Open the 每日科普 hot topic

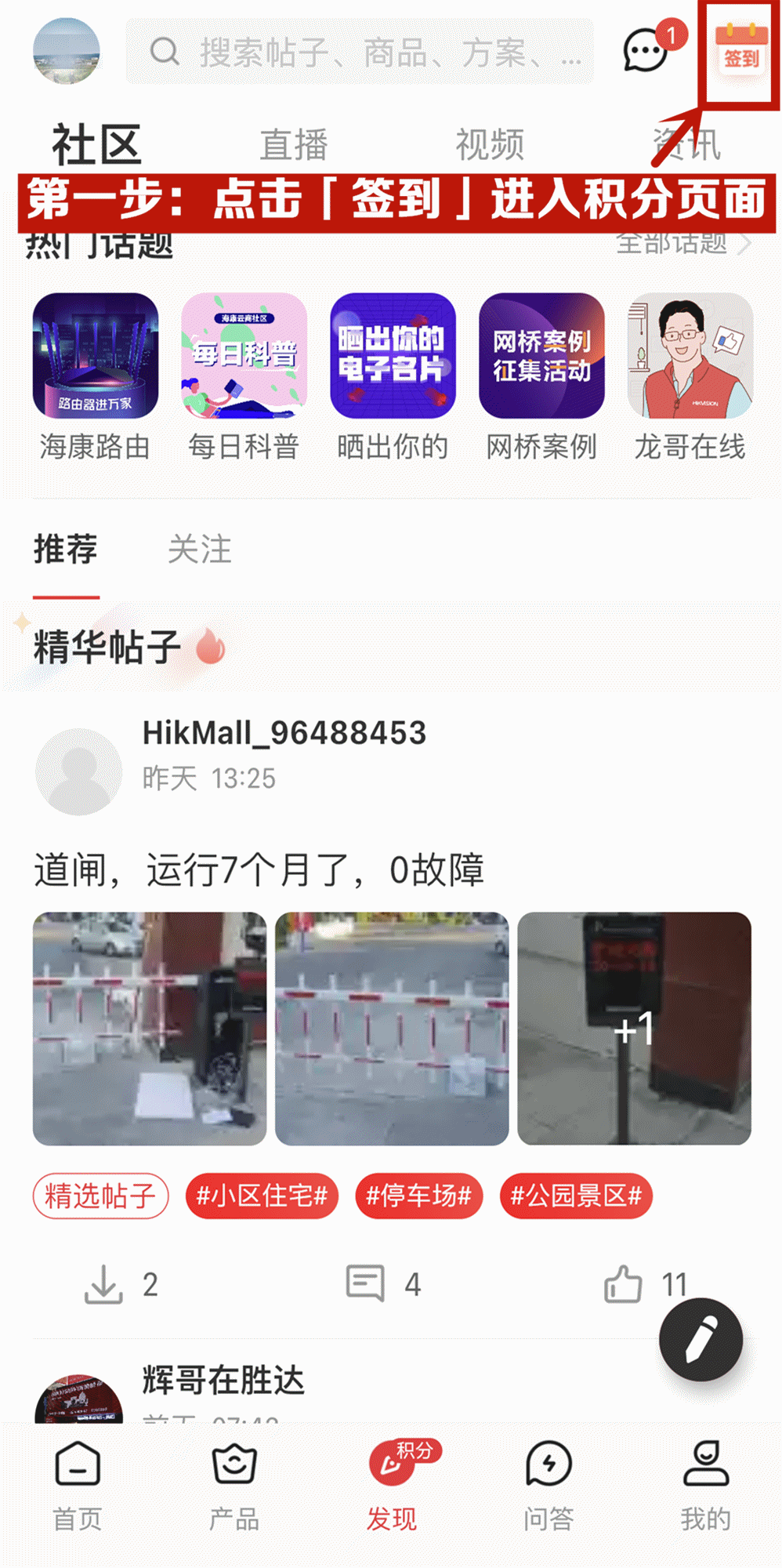(x=244, y=376)
